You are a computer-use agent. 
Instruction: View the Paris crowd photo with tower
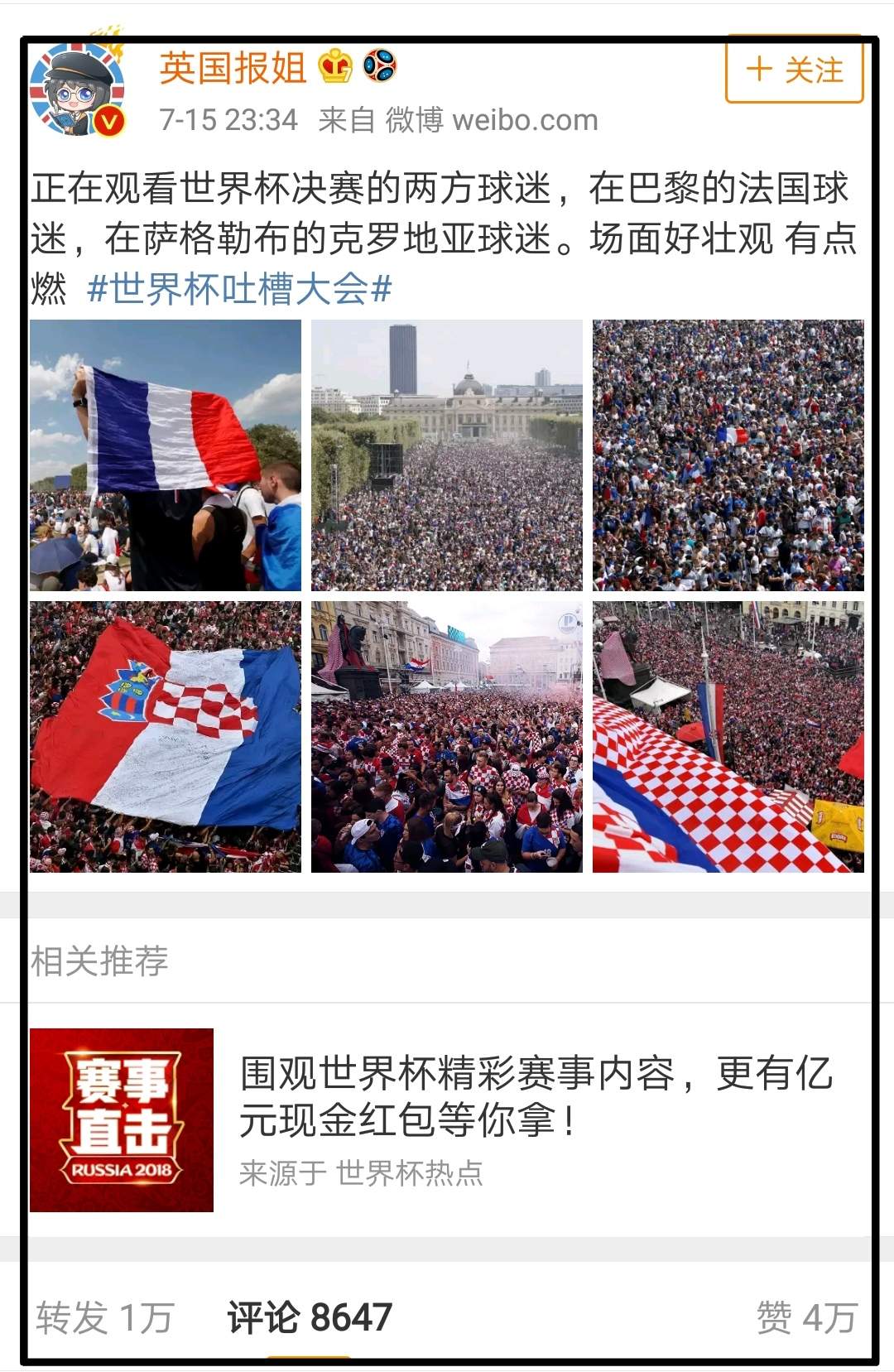(447, 455)
